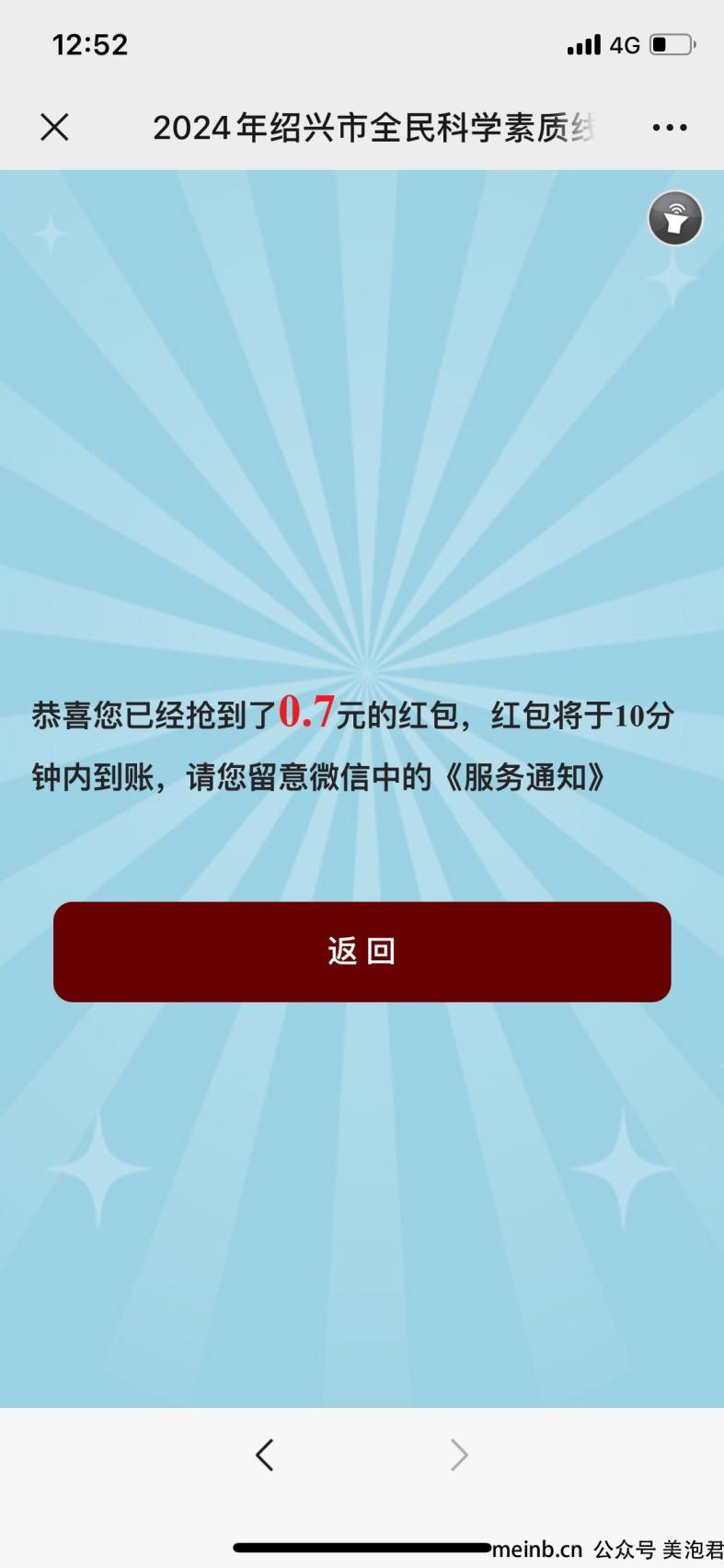Go back to the previous web page
Viewport: 724px width, 1568px height.
(265, 1455)
